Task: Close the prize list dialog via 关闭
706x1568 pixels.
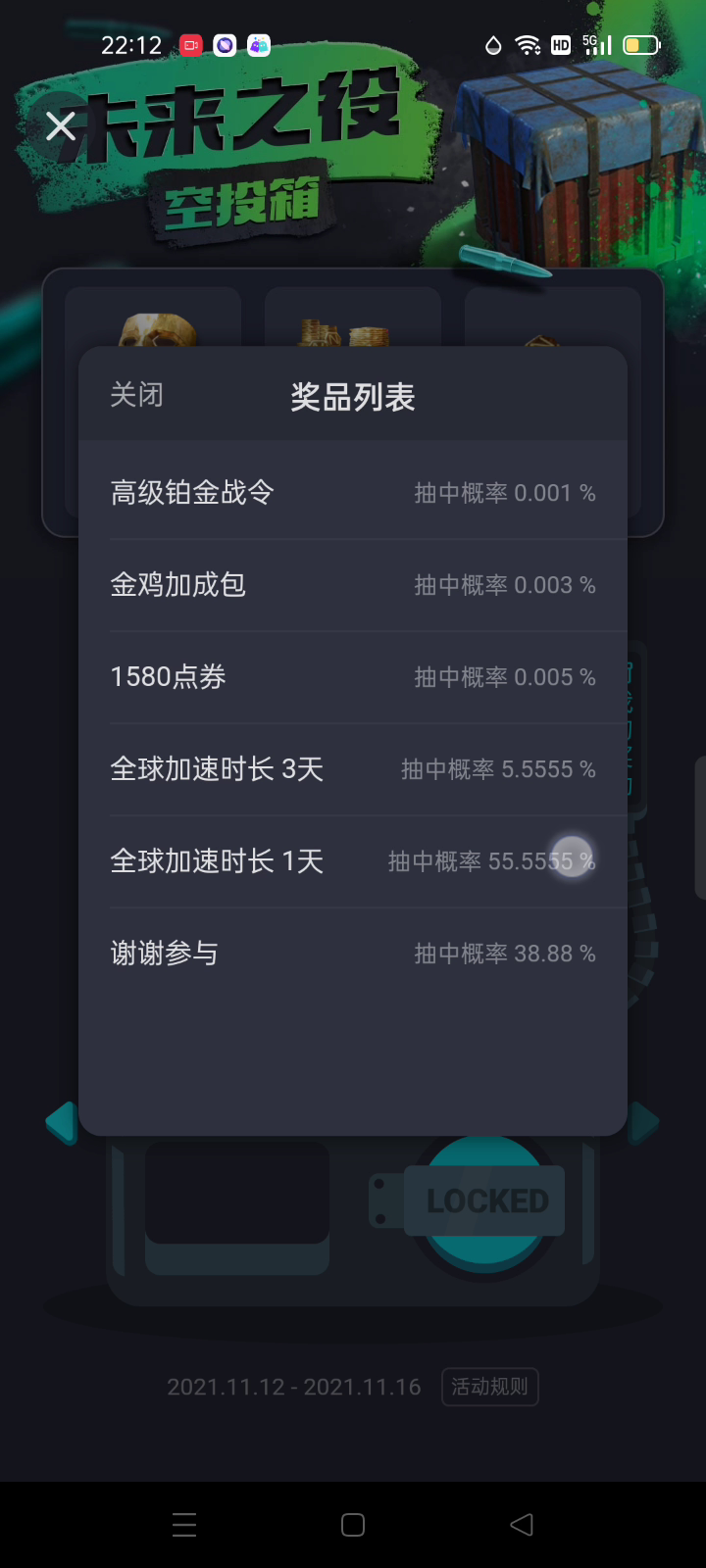Action: point(136,395)
